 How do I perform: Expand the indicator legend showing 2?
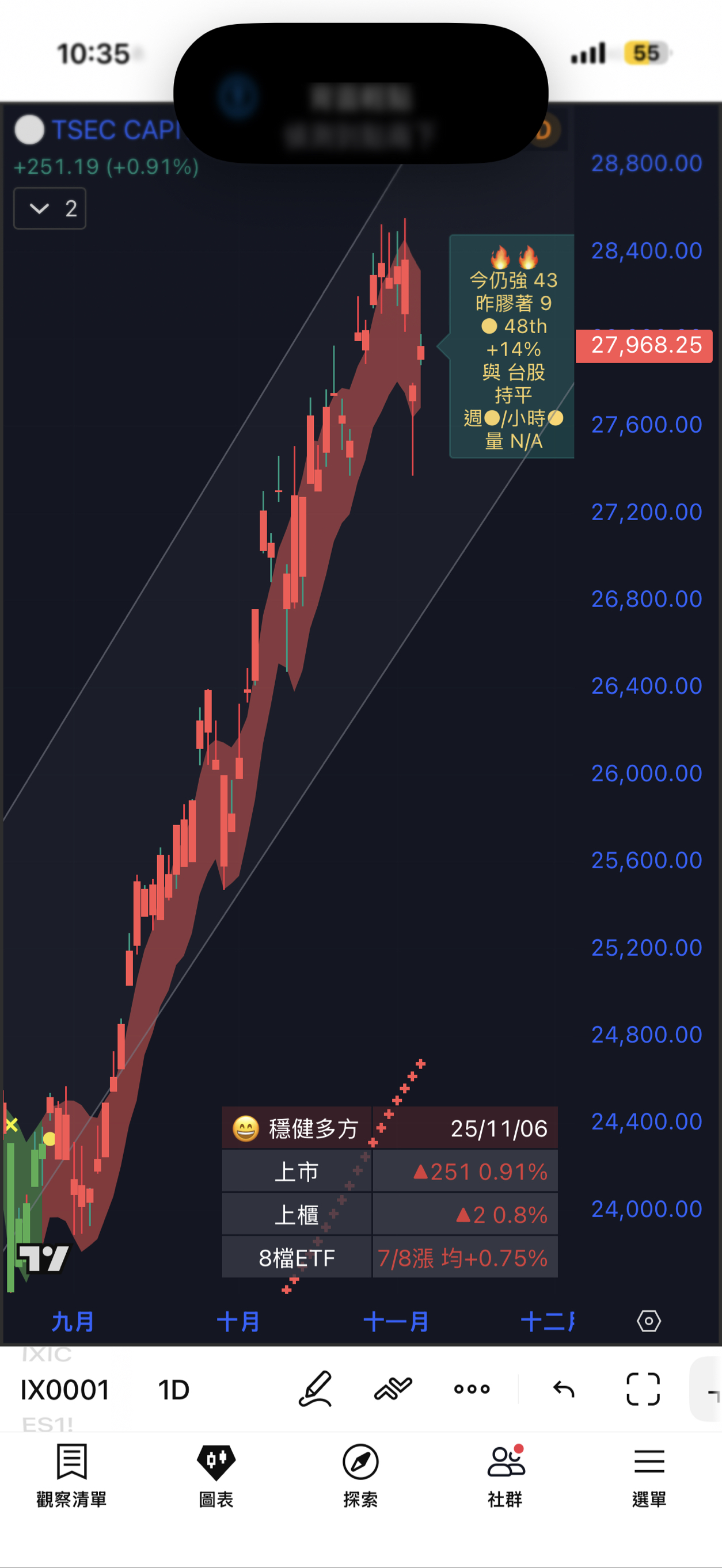coord(50,209)
